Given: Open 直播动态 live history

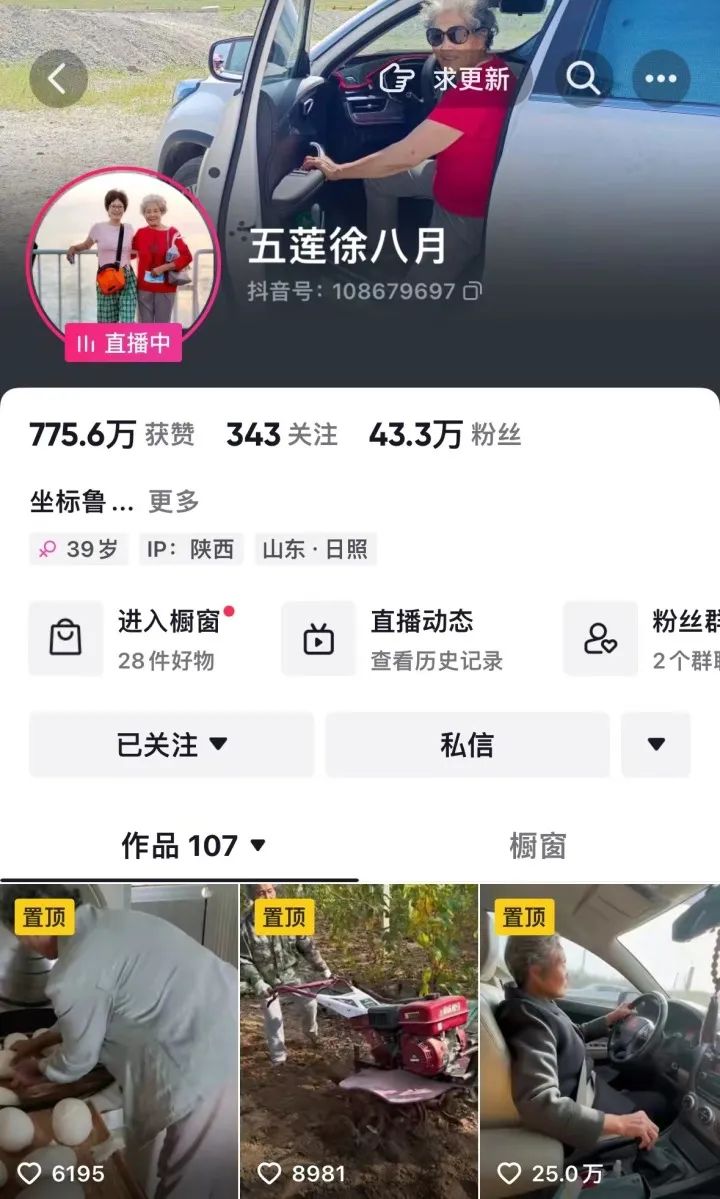Looking at the screenshot, I should pos(394,638).
